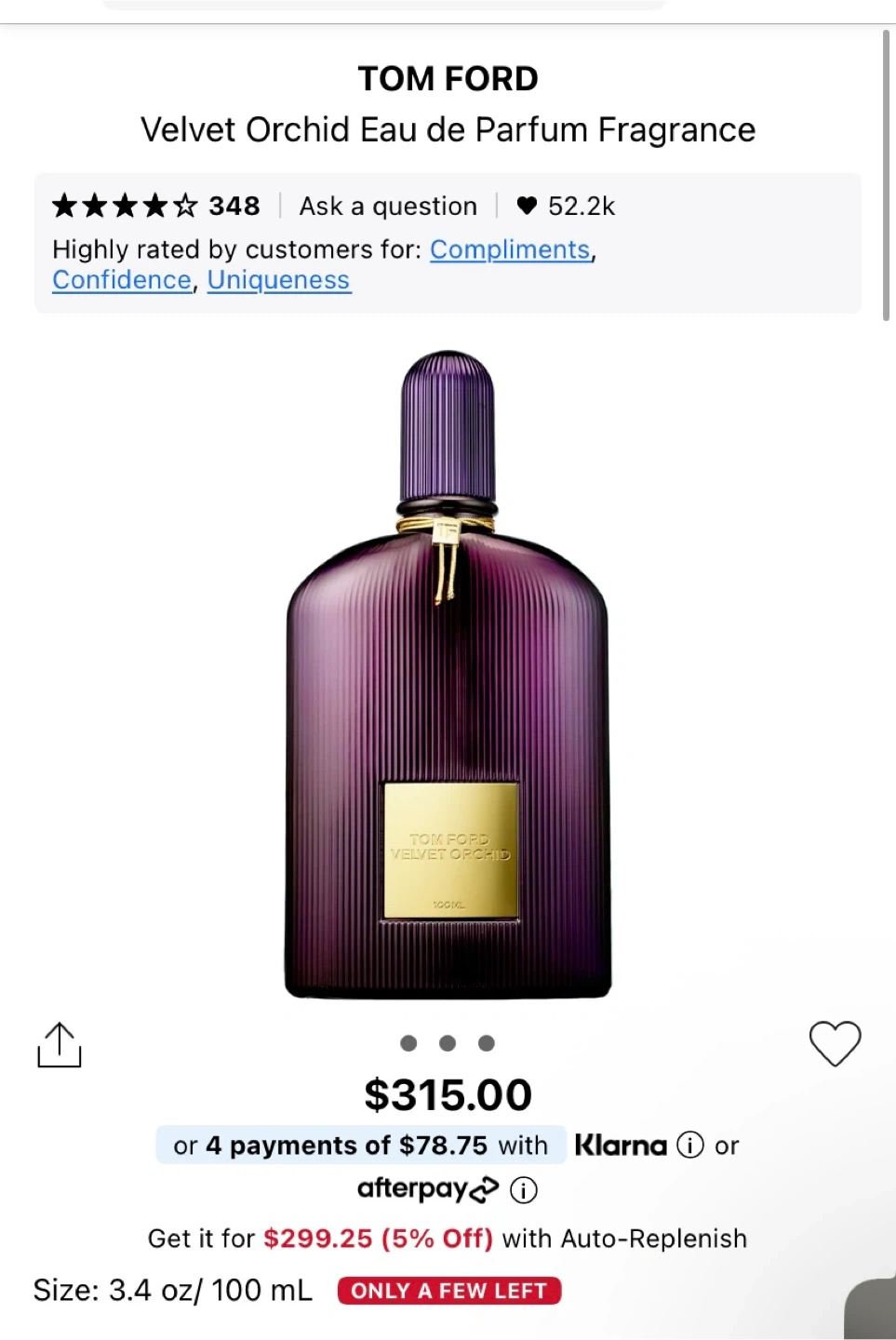
Task: Ask a question about this fragrance
Action: coord(388,206)
